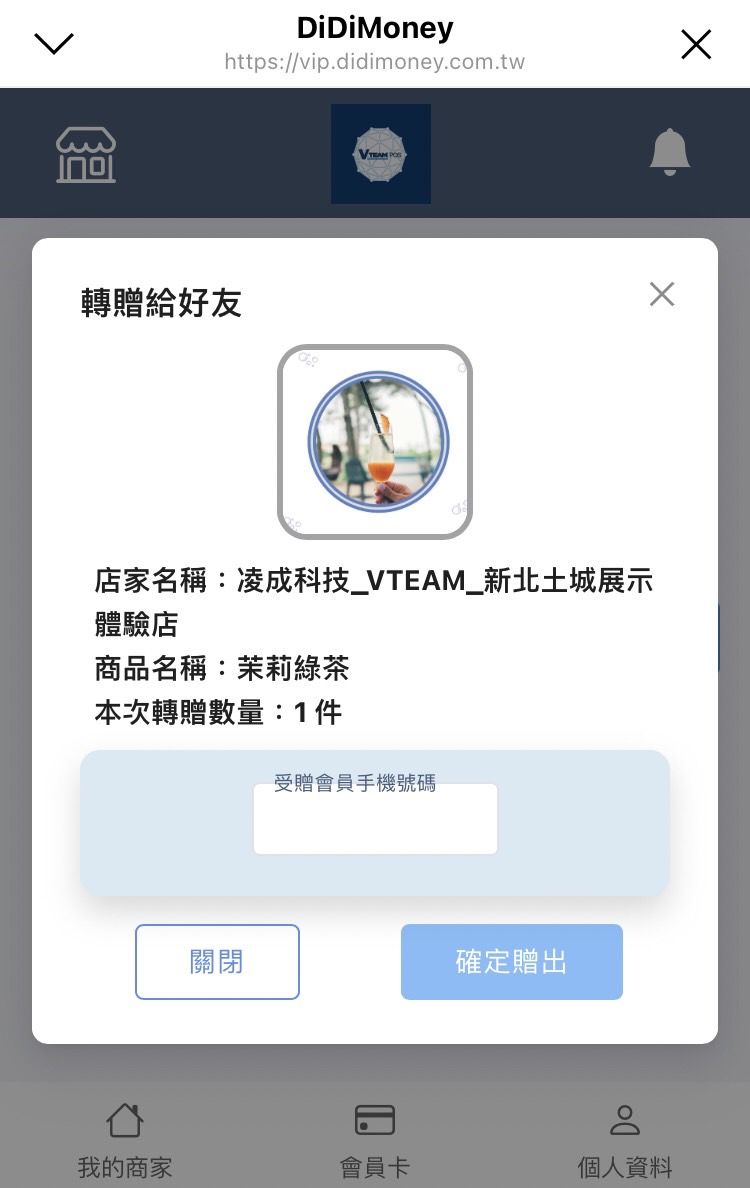
Task: Open the notification bell
Action: [x=669, y=153]
